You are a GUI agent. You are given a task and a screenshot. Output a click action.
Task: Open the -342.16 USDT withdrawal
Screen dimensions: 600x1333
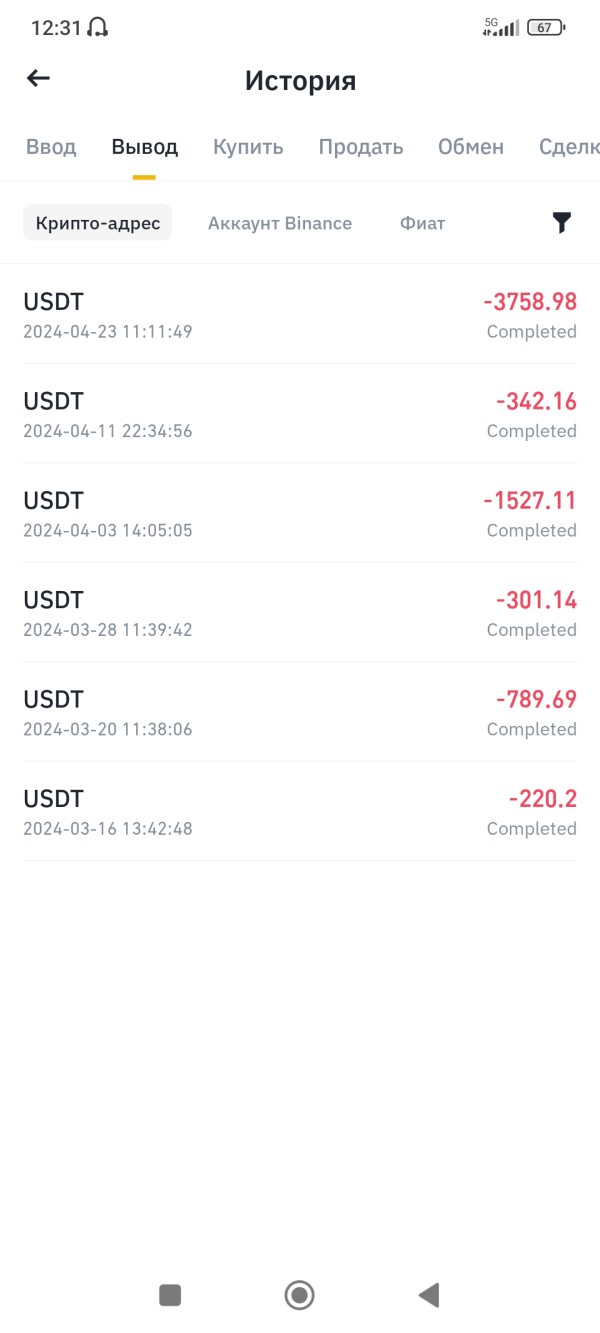(300, 414)
